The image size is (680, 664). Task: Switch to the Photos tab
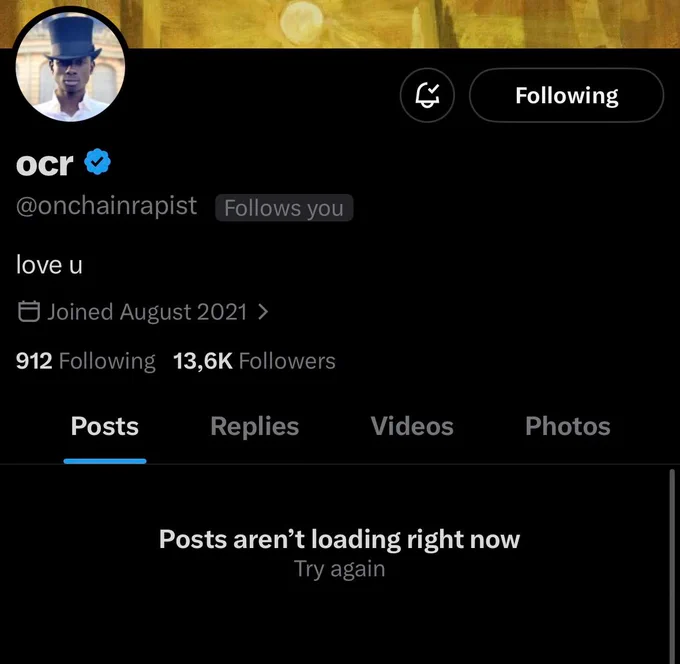tap(568, 426)
